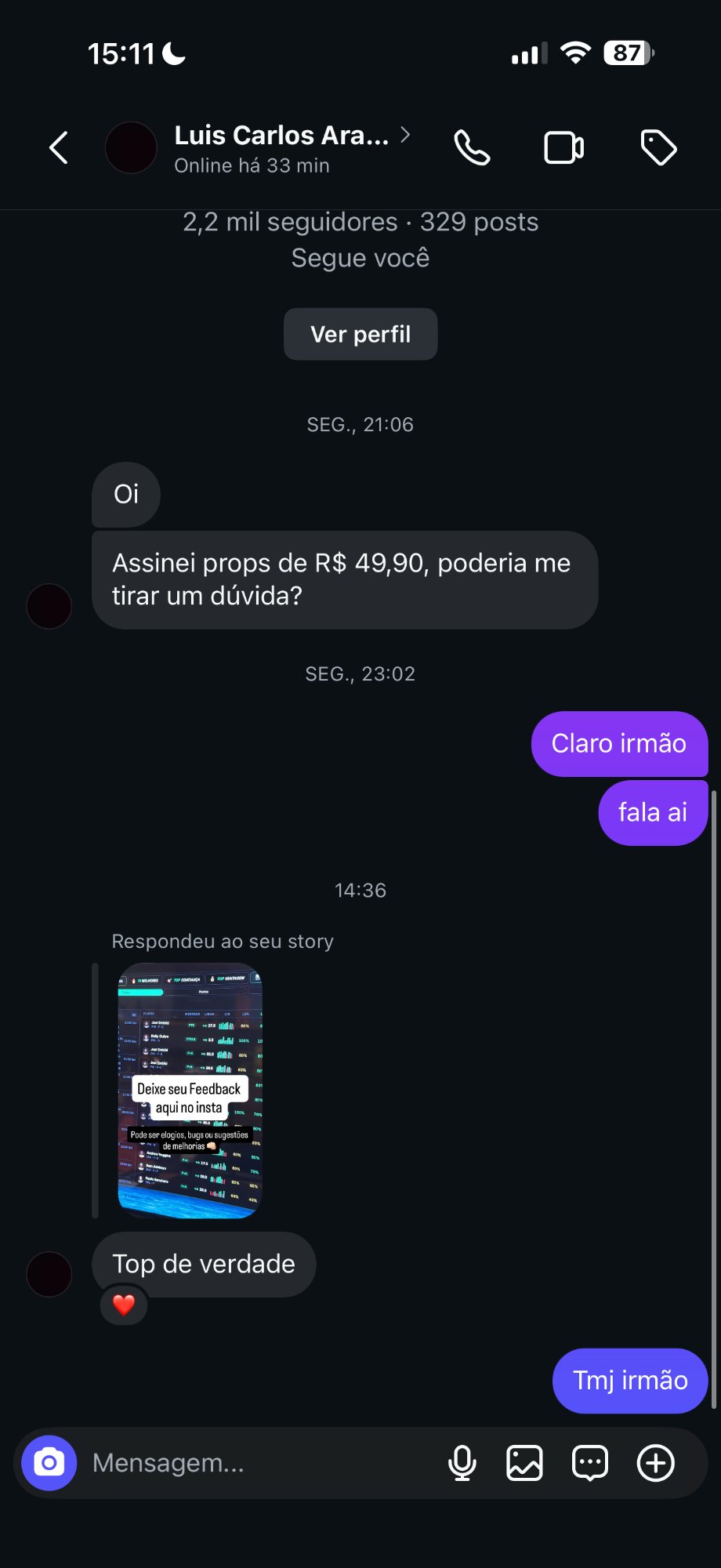Start a voice call with Luis Carlos
This screenshot has width=721, height=1568.
pos(472,147)
